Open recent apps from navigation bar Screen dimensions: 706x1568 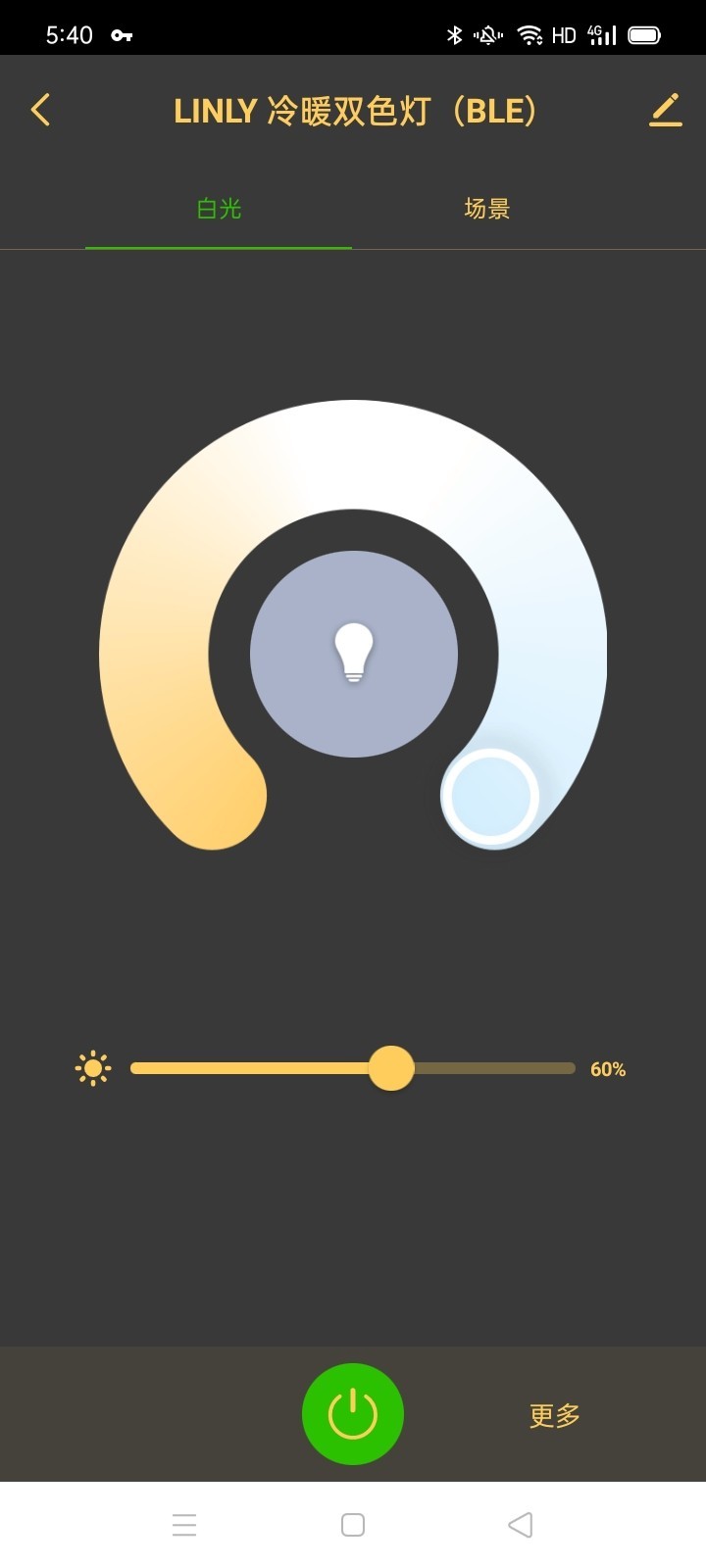click(x=184, y=1525)
